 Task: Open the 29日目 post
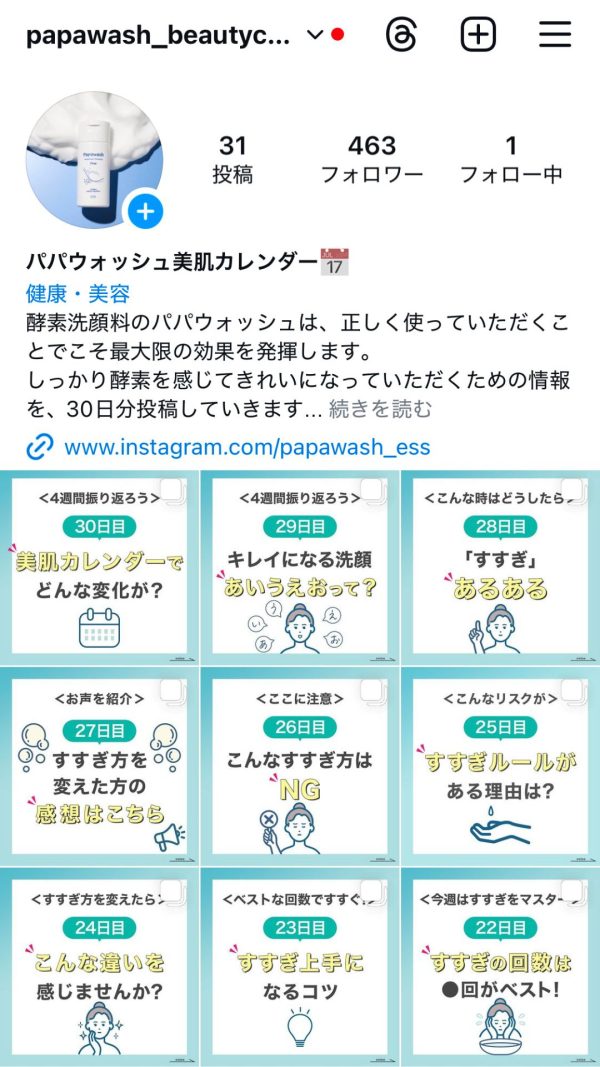click(300, 568)
